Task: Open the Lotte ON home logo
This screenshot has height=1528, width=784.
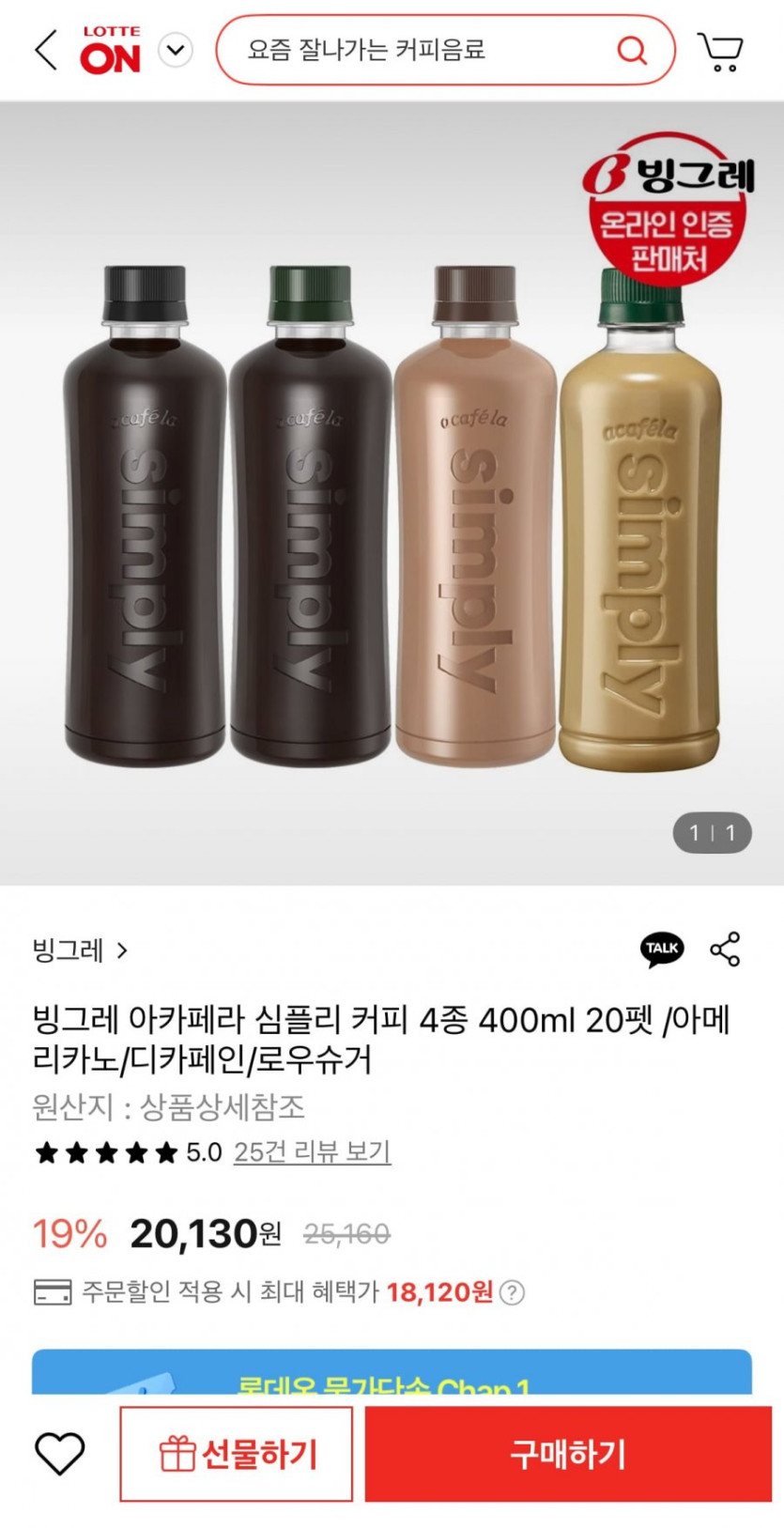Action: 110,51
